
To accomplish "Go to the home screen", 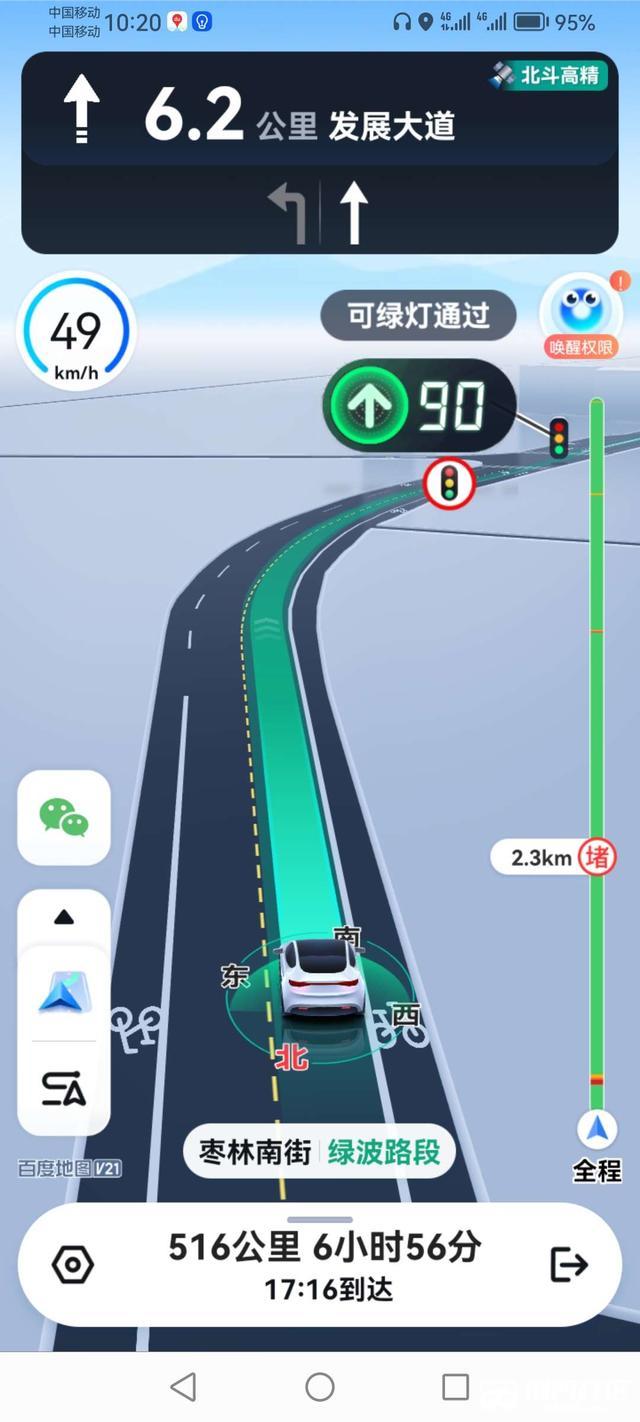I will (320, 1387).
